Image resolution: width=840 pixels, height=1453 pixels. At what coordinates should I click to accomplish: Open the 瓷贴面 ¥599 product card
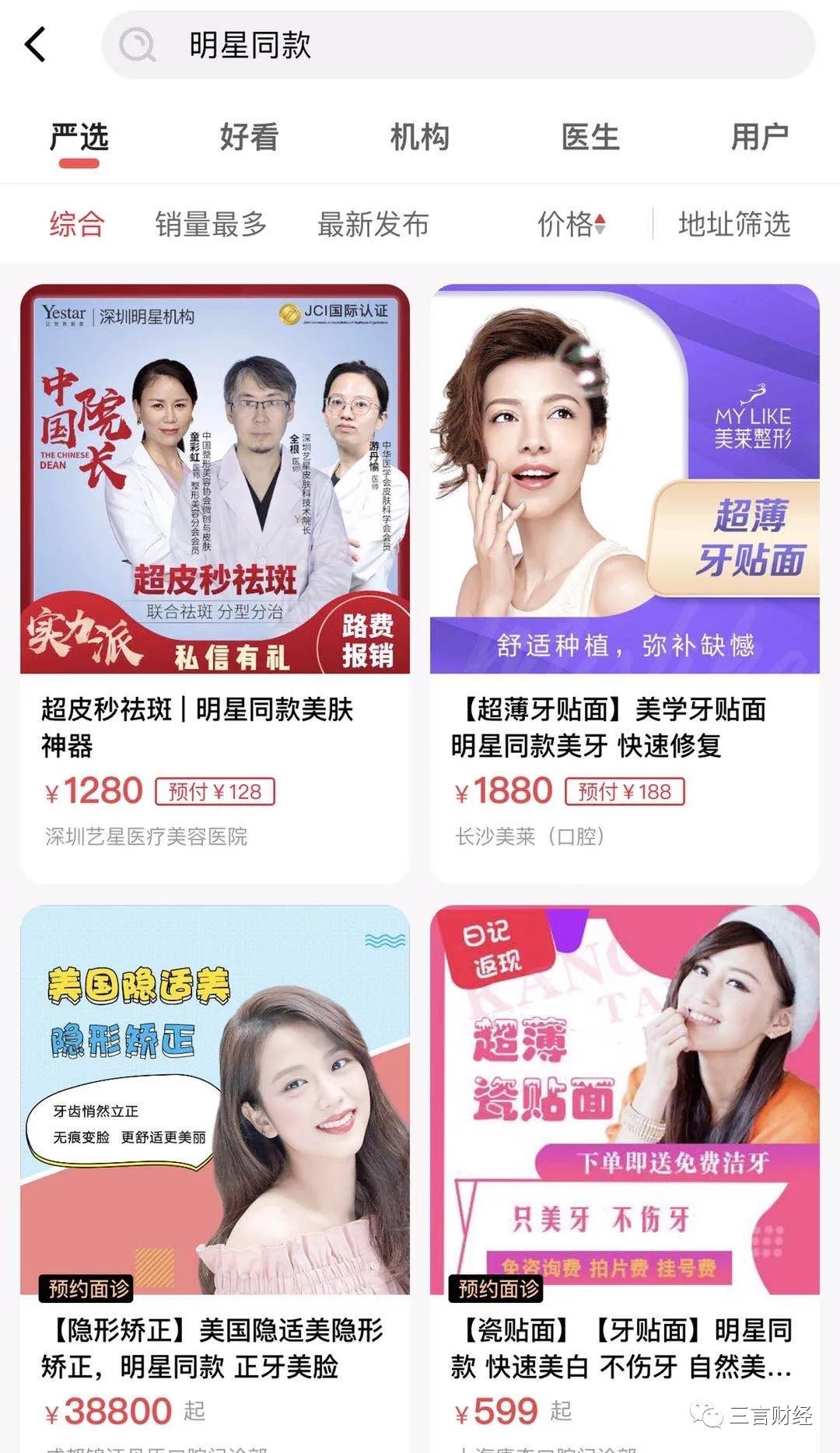click(x=625, y=1167)
